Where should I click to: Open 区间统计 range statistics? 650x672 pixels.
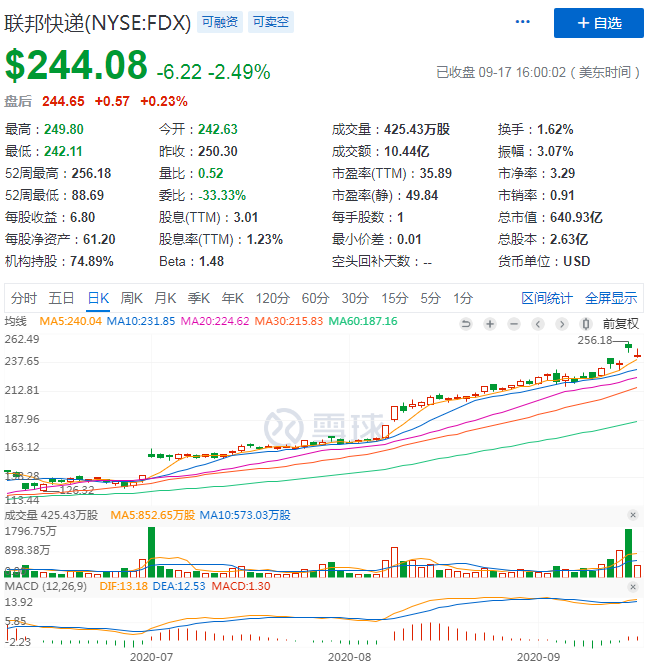click(x=547, y=298)
